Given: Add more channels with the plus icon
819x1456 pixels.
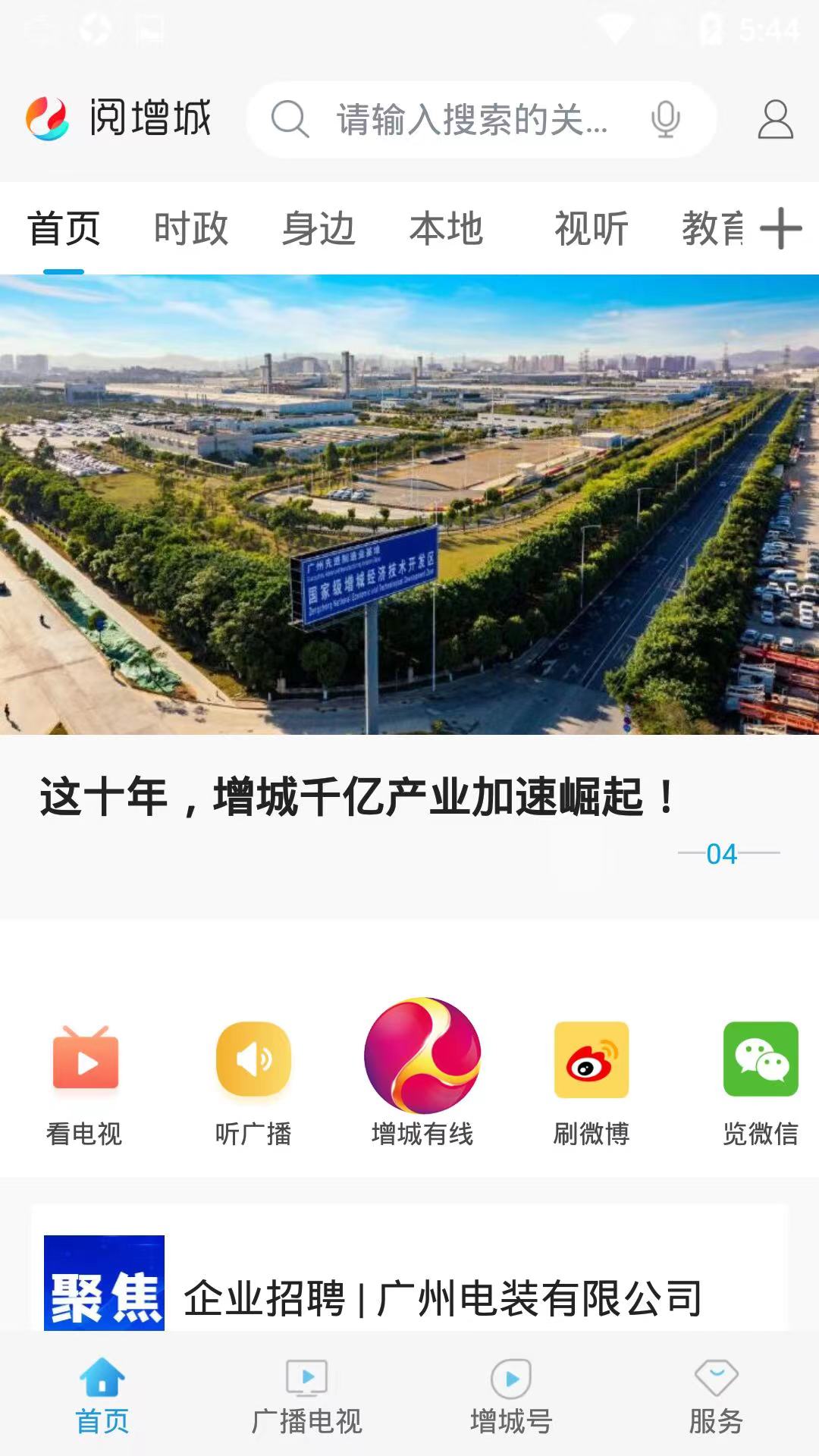Looking at the screenshot, I should [780, 228].
